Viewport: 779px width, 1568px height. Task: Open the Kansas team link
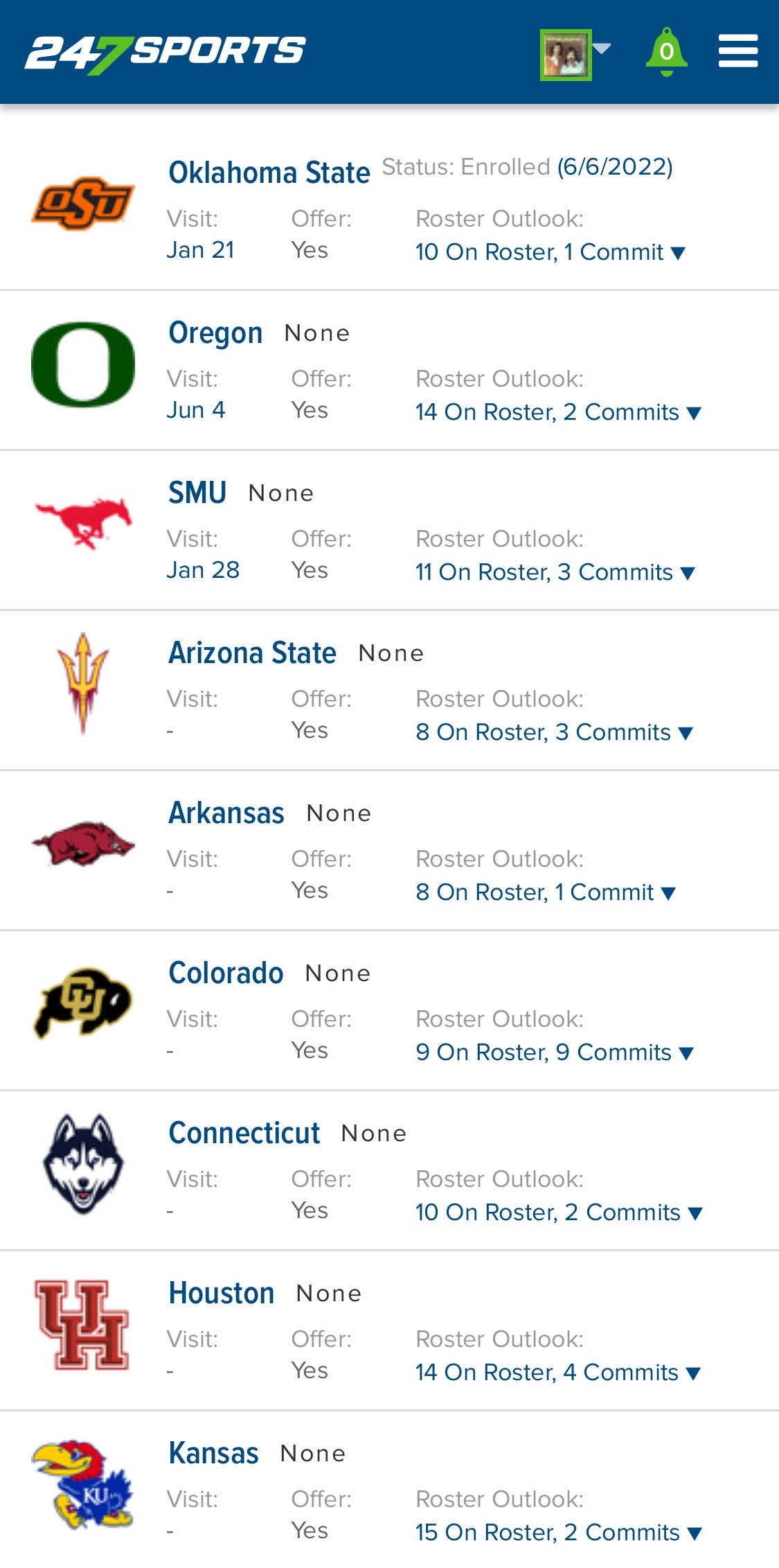(213, 1454)
